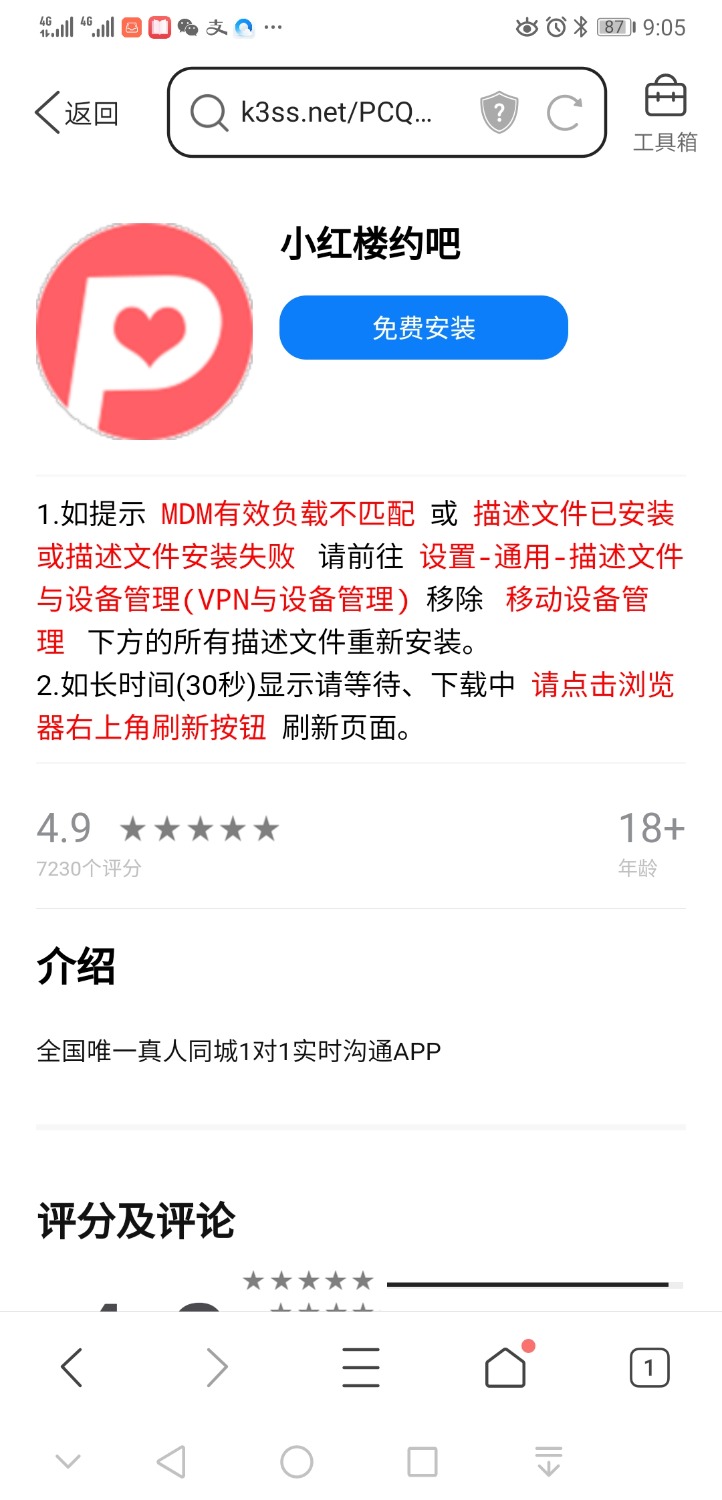Go to the browser home page
The height and width of the screenshot is (1500, 722).
coord(505,1367)
